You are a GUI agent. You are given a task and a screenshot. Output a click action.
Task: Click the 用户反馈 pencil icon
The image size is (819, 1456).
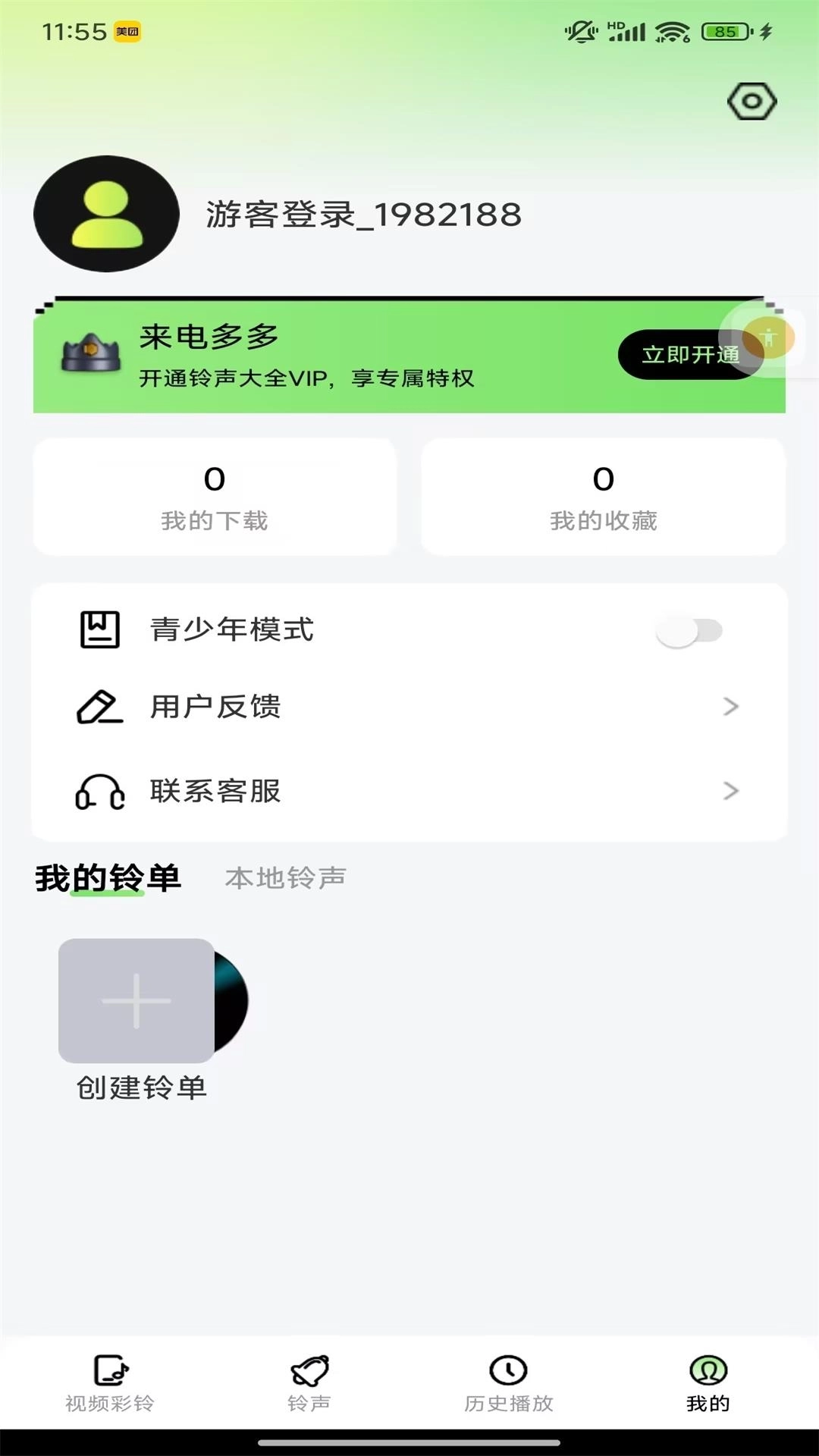(99, 706)
